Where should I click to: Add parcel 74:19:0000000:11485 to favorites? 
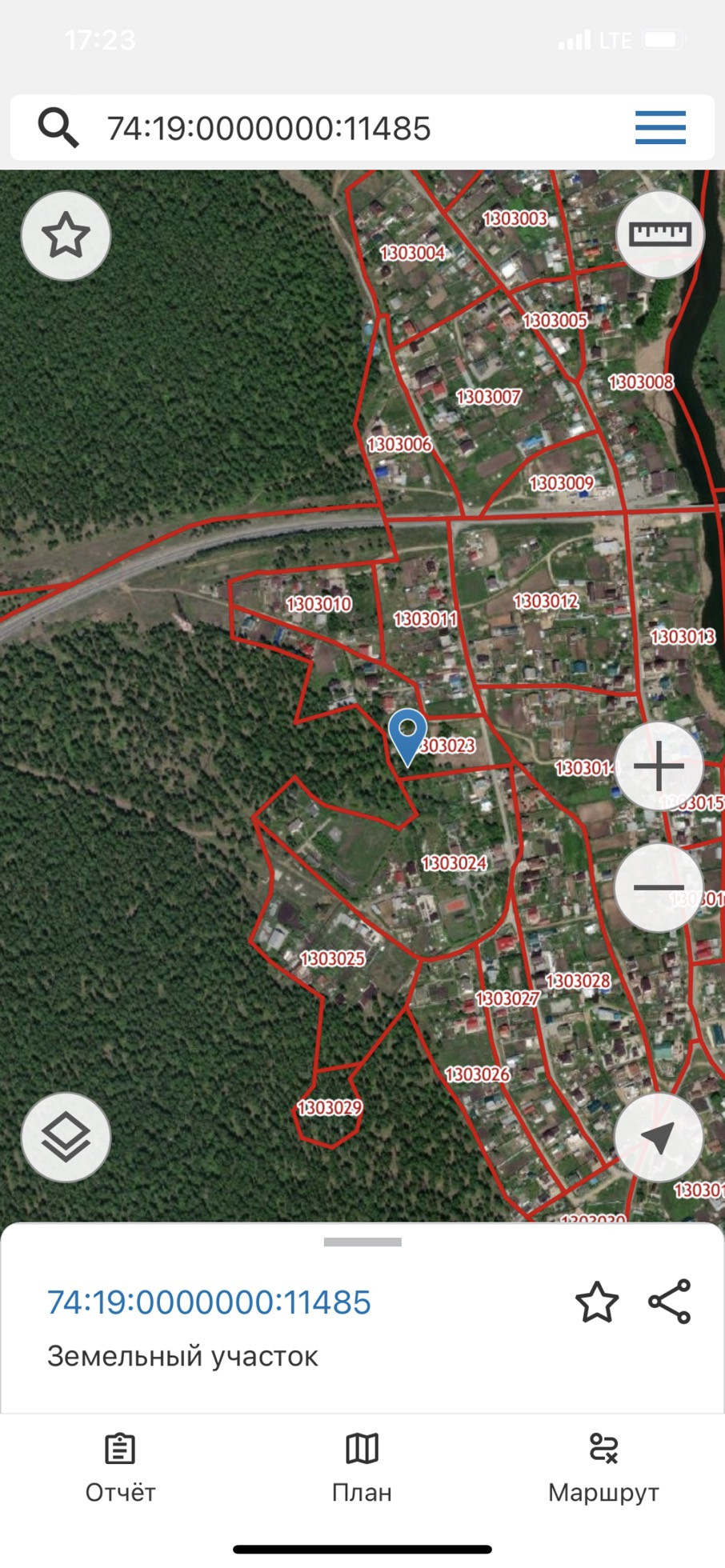597,1302
